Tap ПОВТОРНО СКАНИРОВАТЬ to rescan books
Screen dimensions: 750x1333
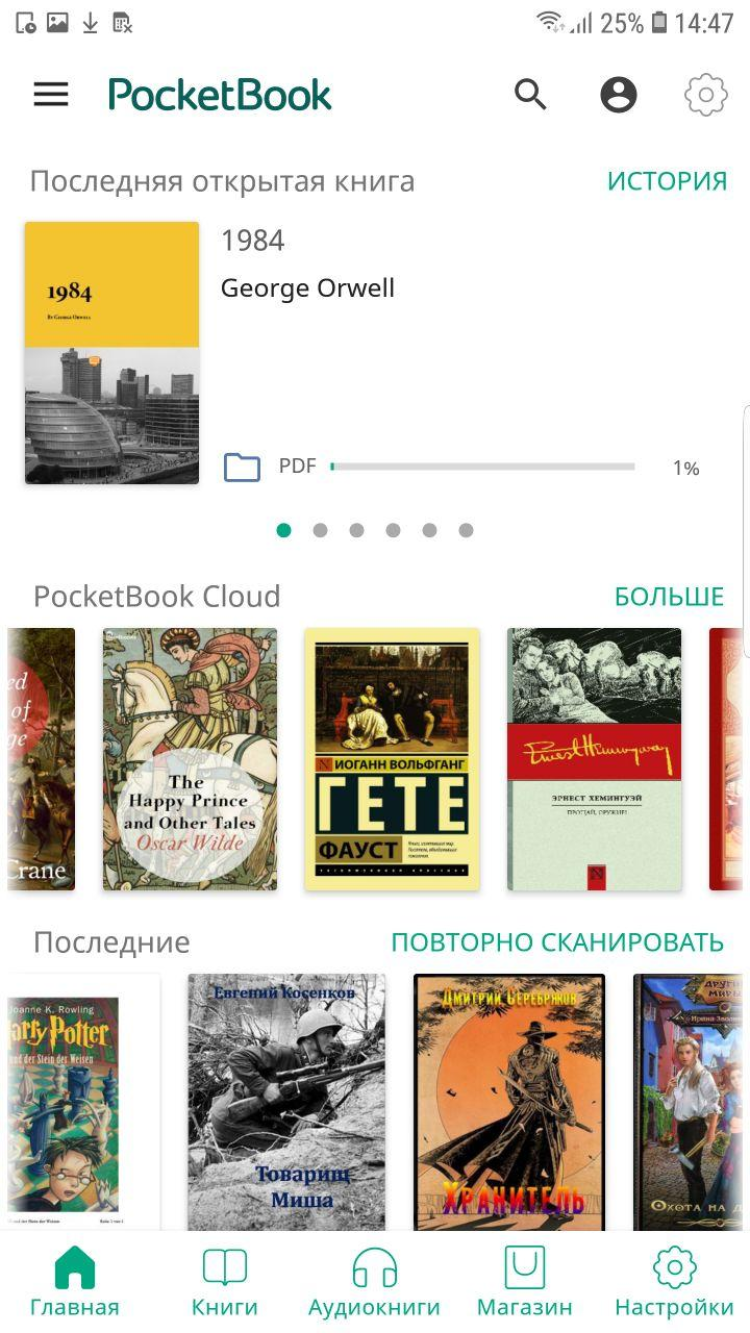[x=557, y=942]
